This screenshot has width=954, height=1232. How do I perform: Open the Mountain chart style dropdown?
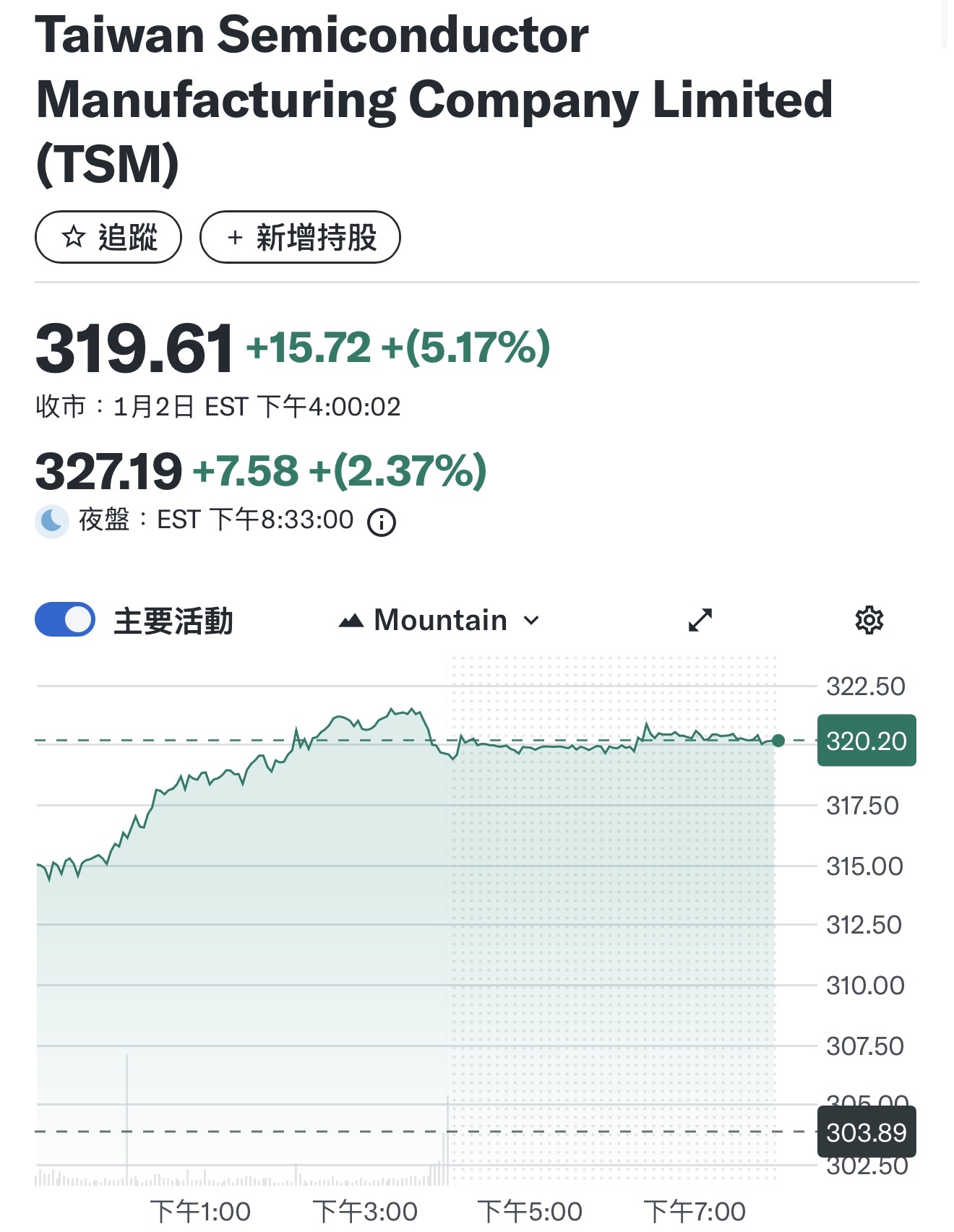tap(439, 619)
